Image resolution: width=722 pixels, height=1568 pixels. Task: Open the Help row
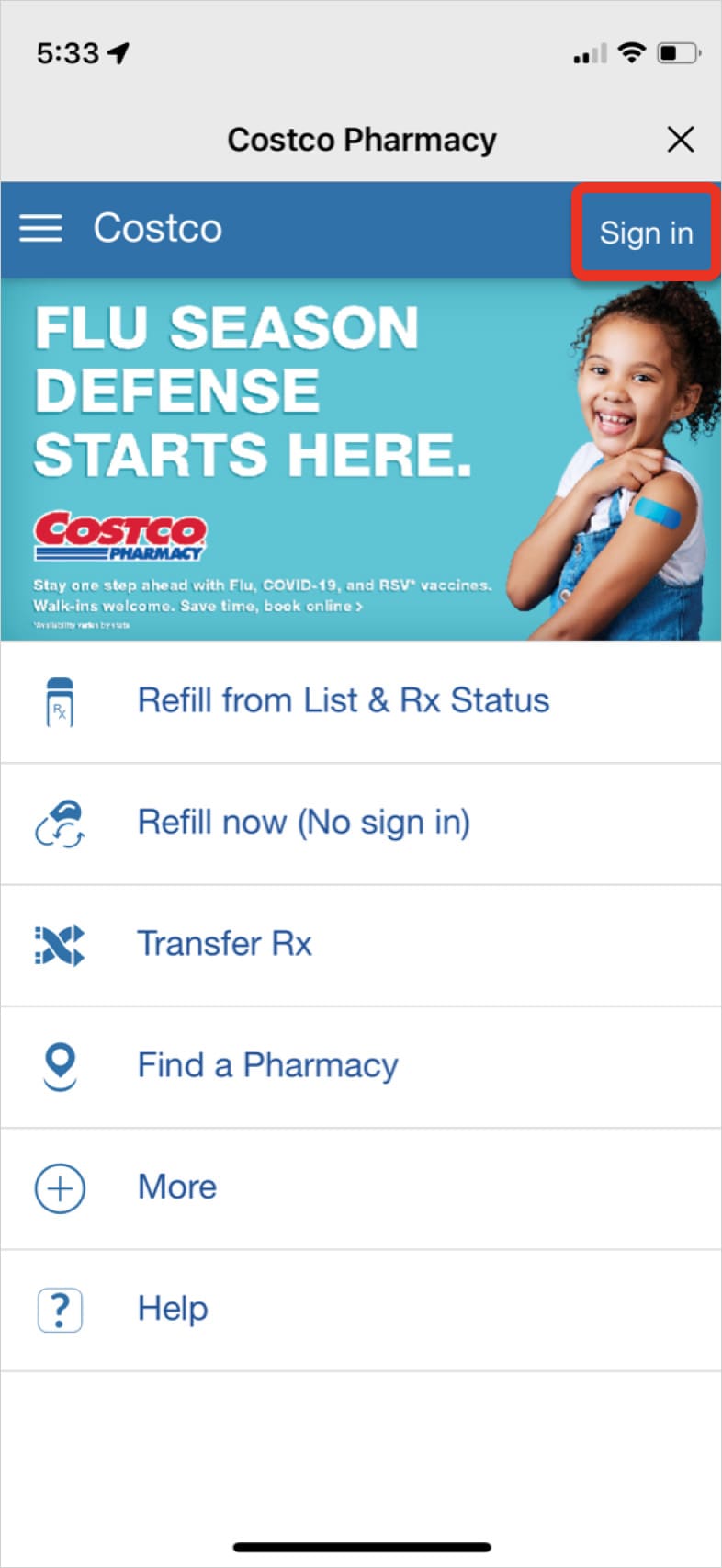361,1310
